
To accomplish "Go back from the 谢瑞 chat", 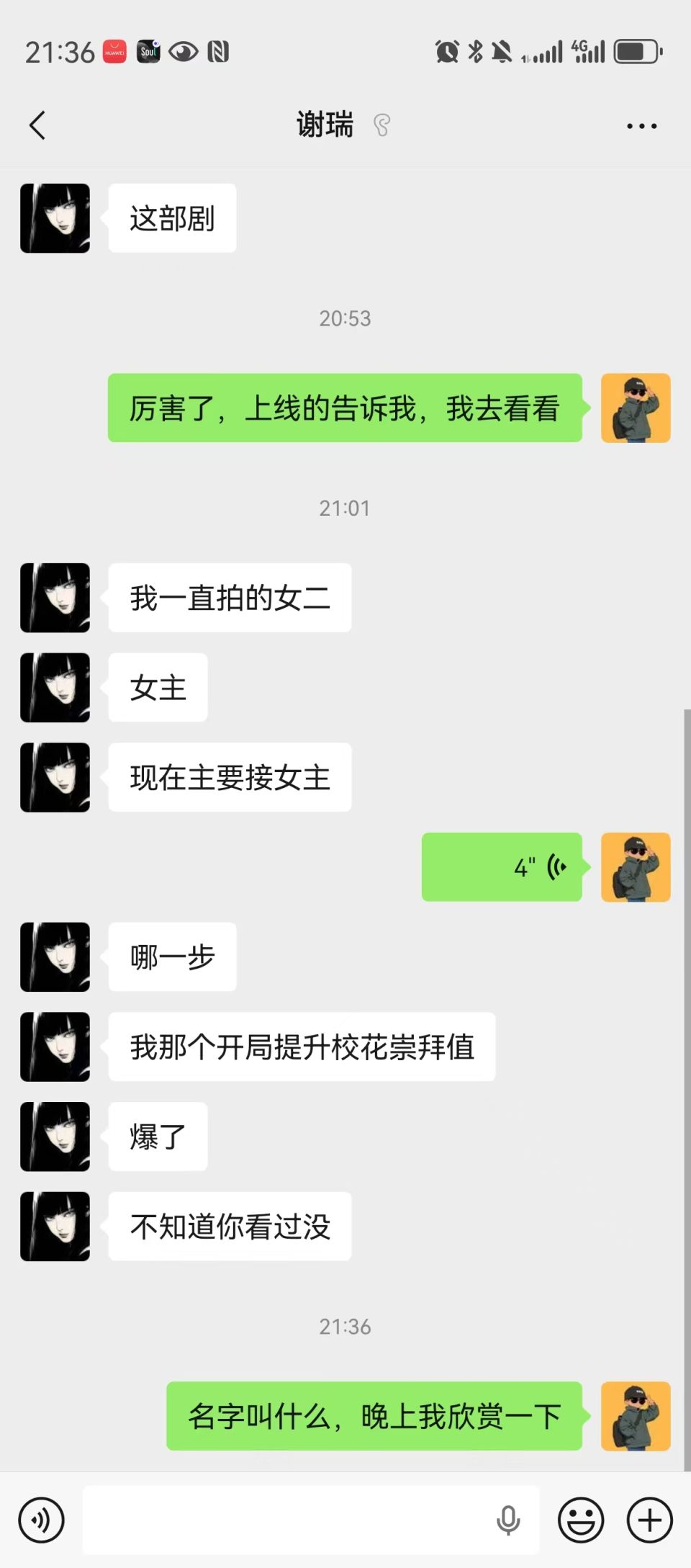I will point(37,125).
